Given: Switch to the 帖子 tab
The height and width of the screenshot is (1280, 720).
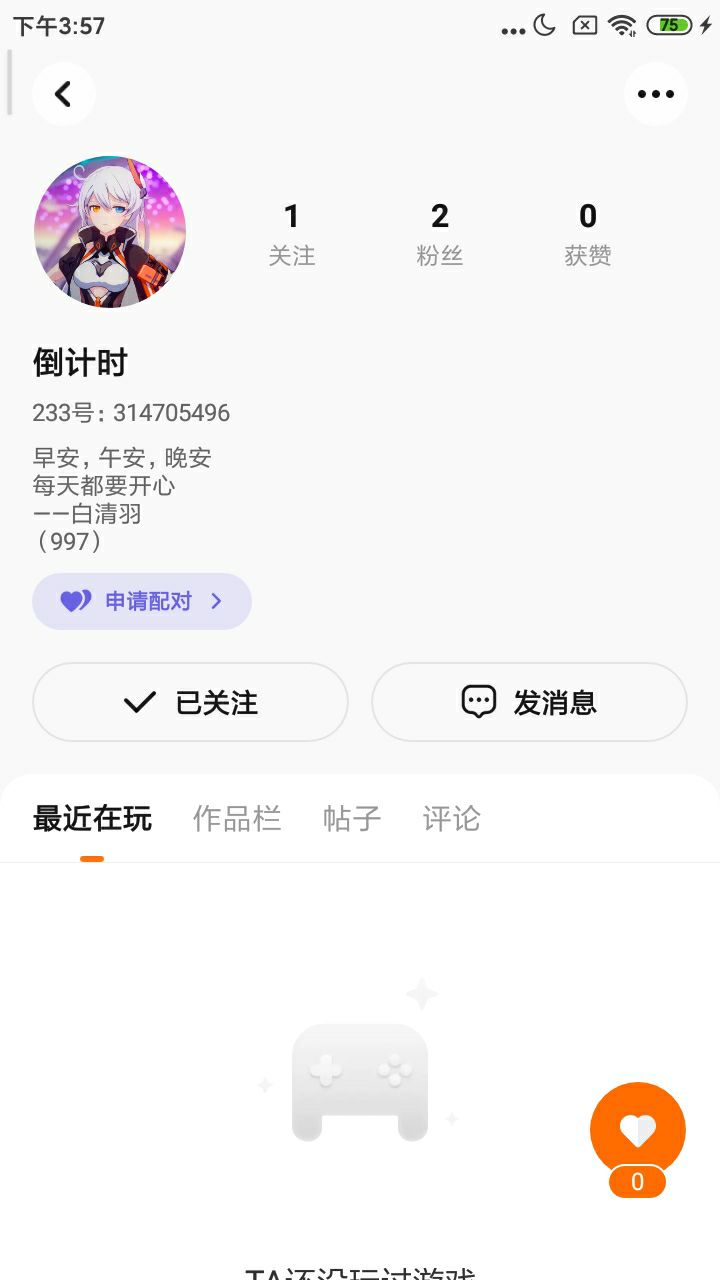Looking at the screenshot, I should tap(352, 819).
